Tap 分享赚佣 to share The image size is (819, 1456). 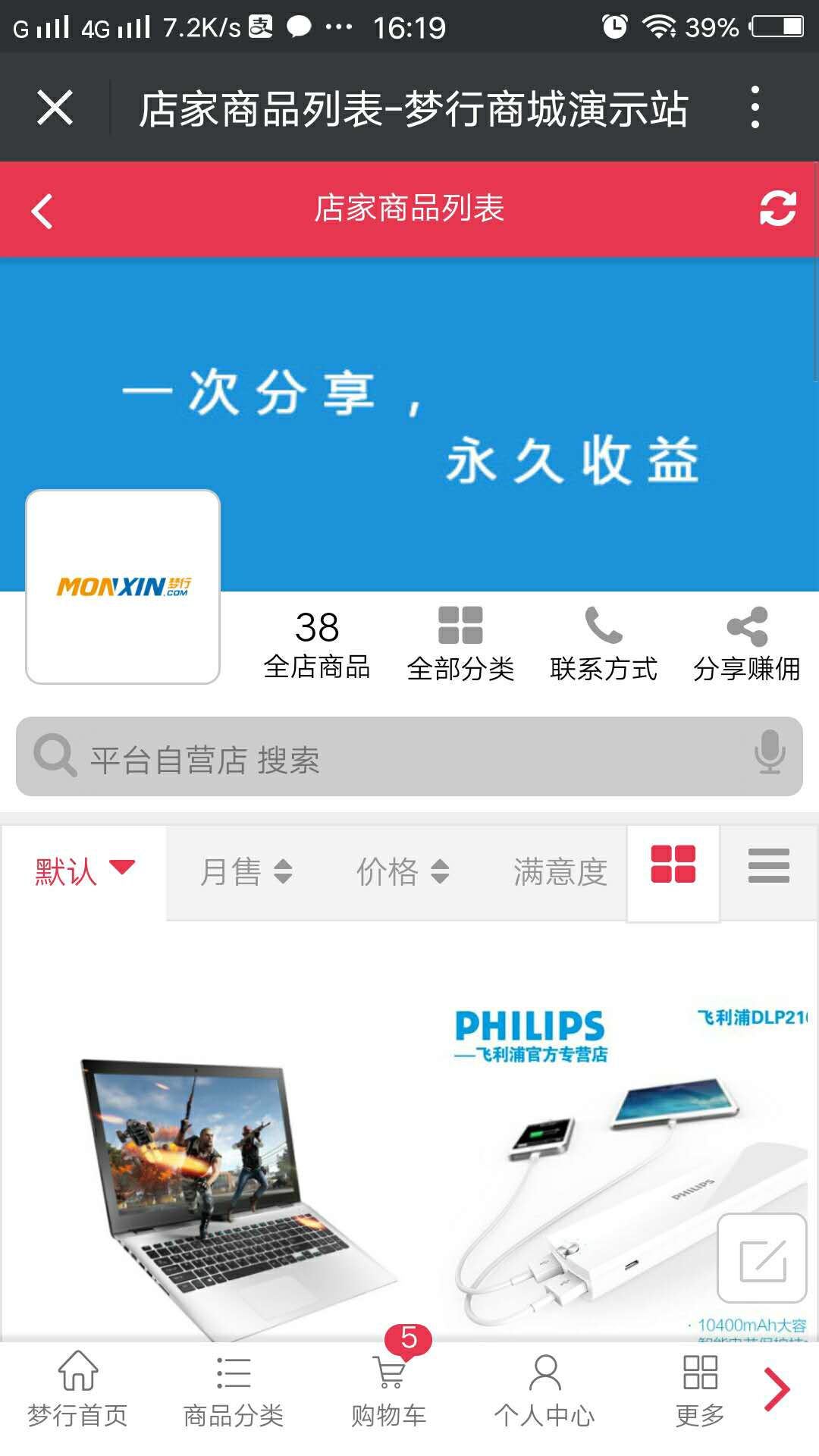click(x=747, y=645)
